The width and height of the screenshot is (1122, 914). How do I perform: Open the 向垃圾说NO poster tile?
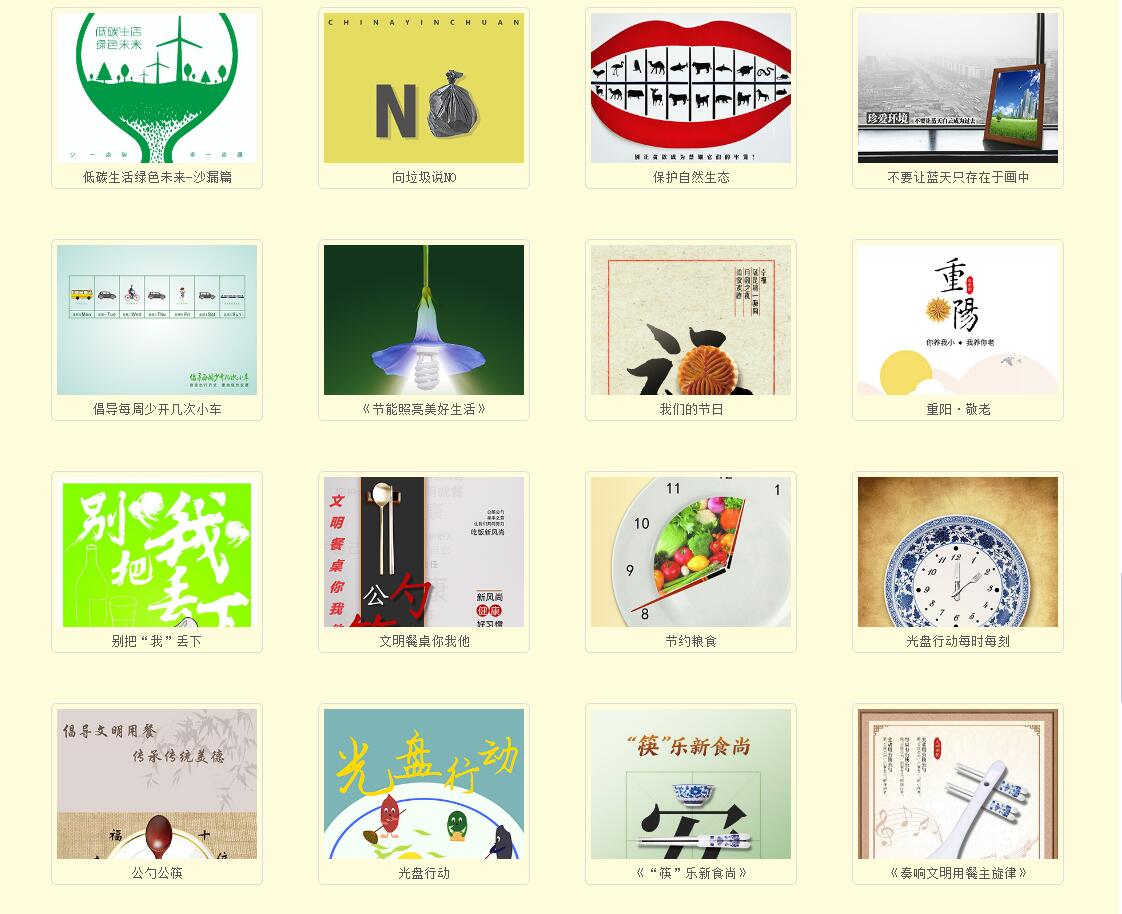(x=424, y=88)
